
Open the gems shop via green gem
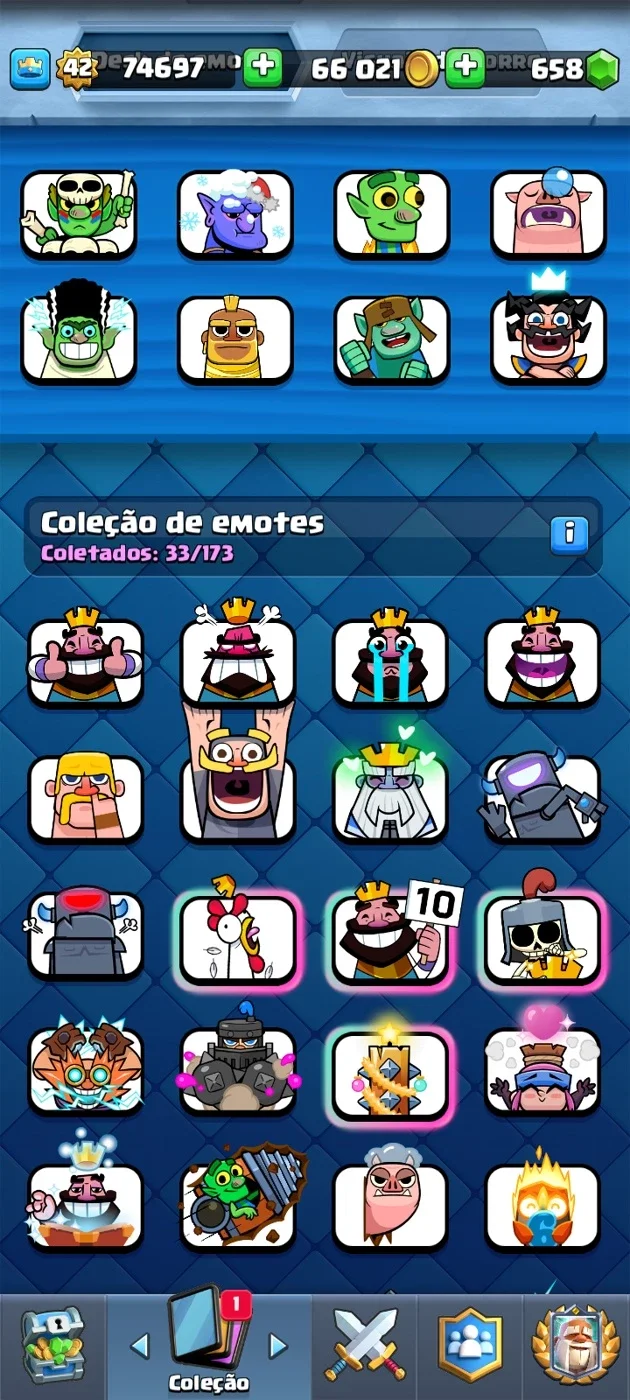[x=602, y=69]
